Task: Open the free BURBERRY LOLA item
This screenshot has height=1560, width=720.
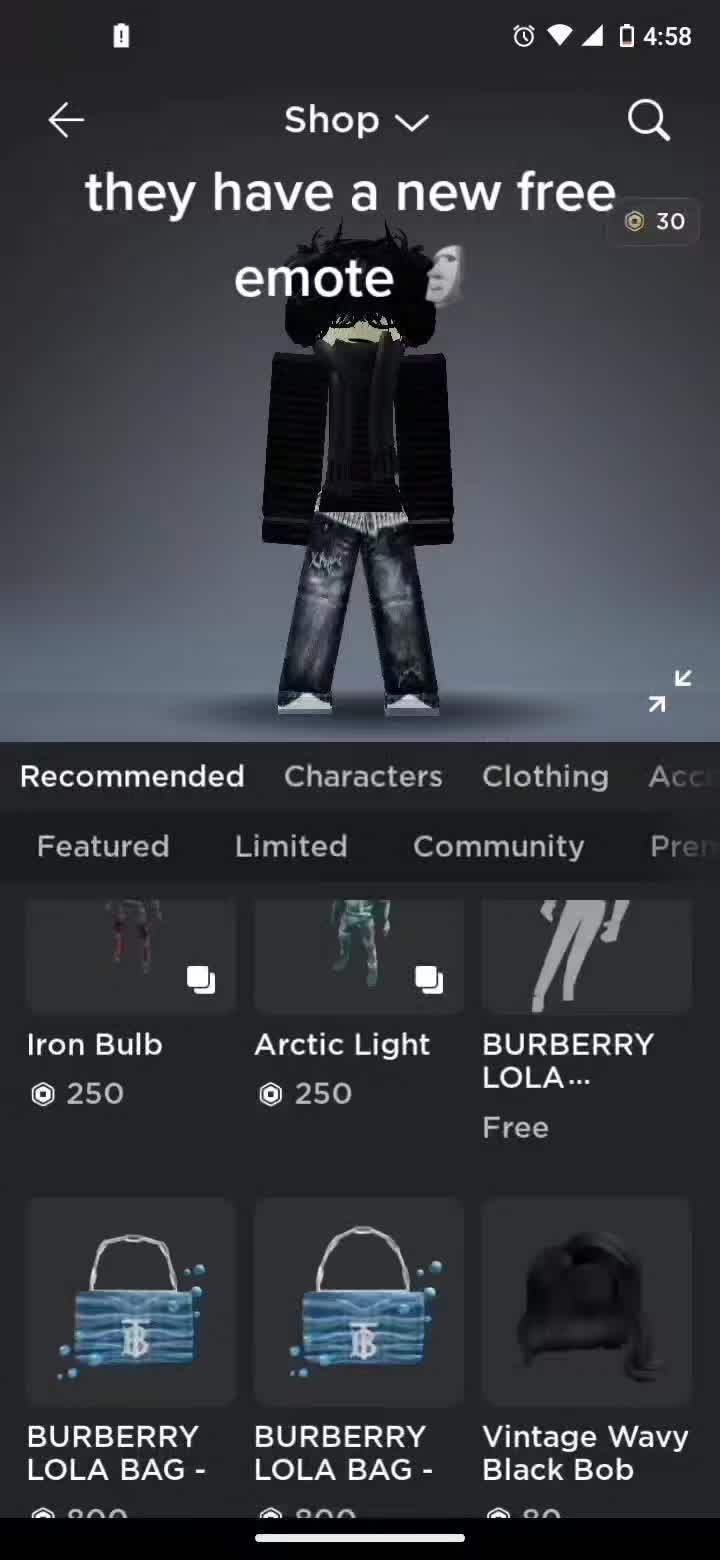Action: 587,1020
